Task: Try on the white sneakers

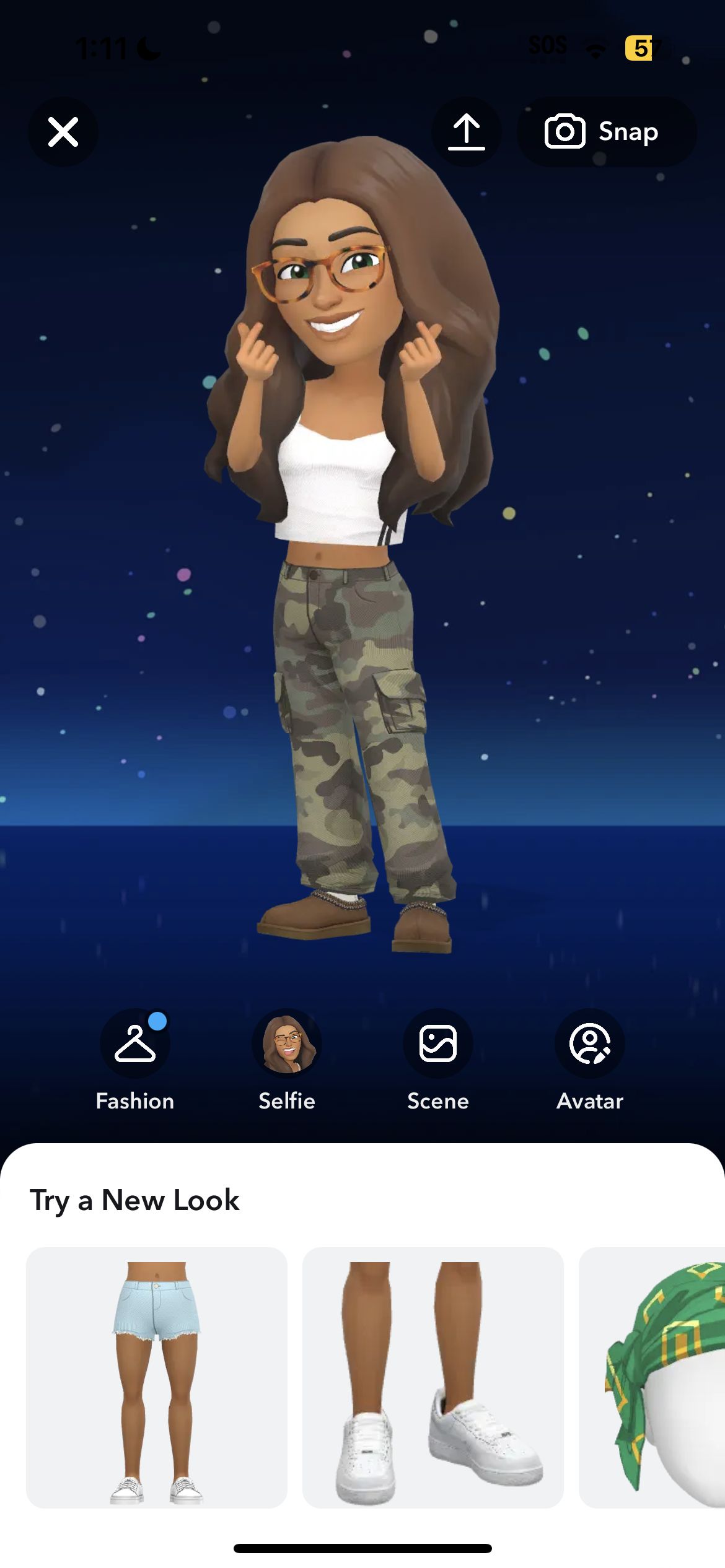Action: 433,1377
